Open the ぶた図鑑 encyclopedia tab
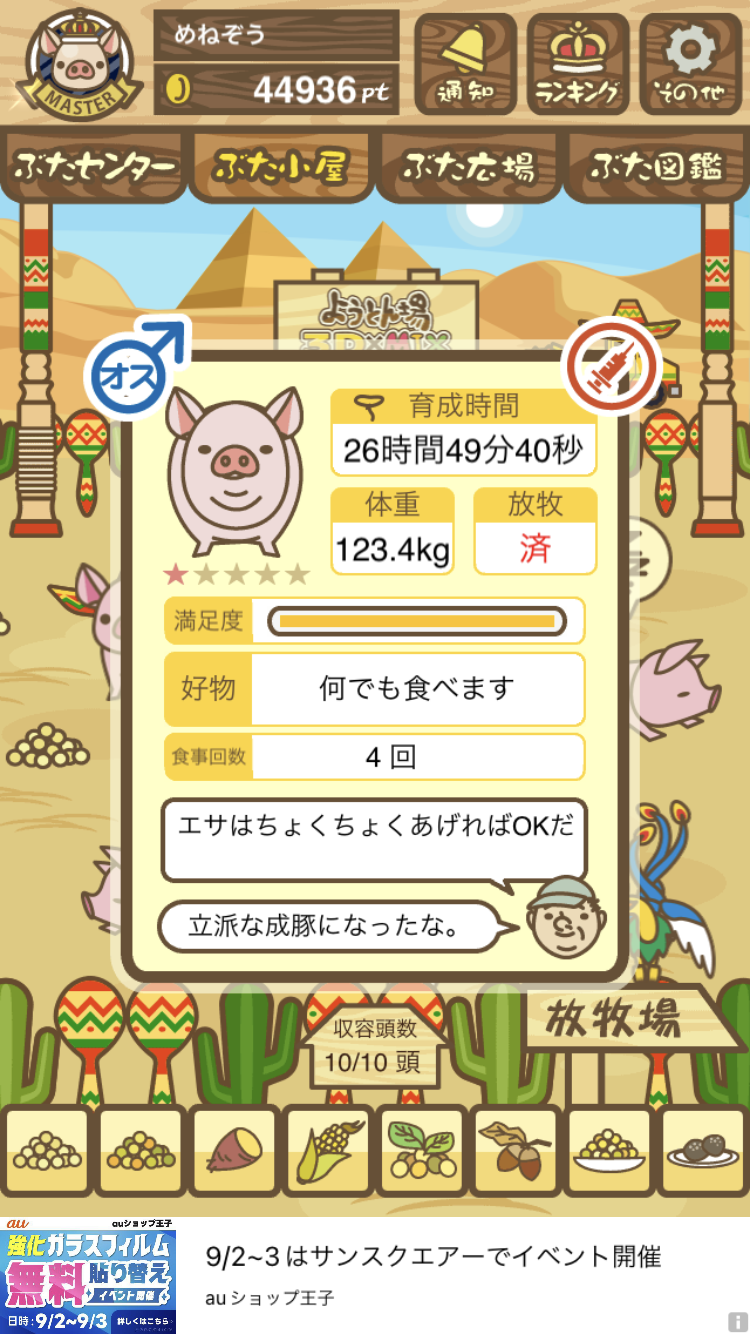This screenshot has height=1334, width=750. click(656, 166)
